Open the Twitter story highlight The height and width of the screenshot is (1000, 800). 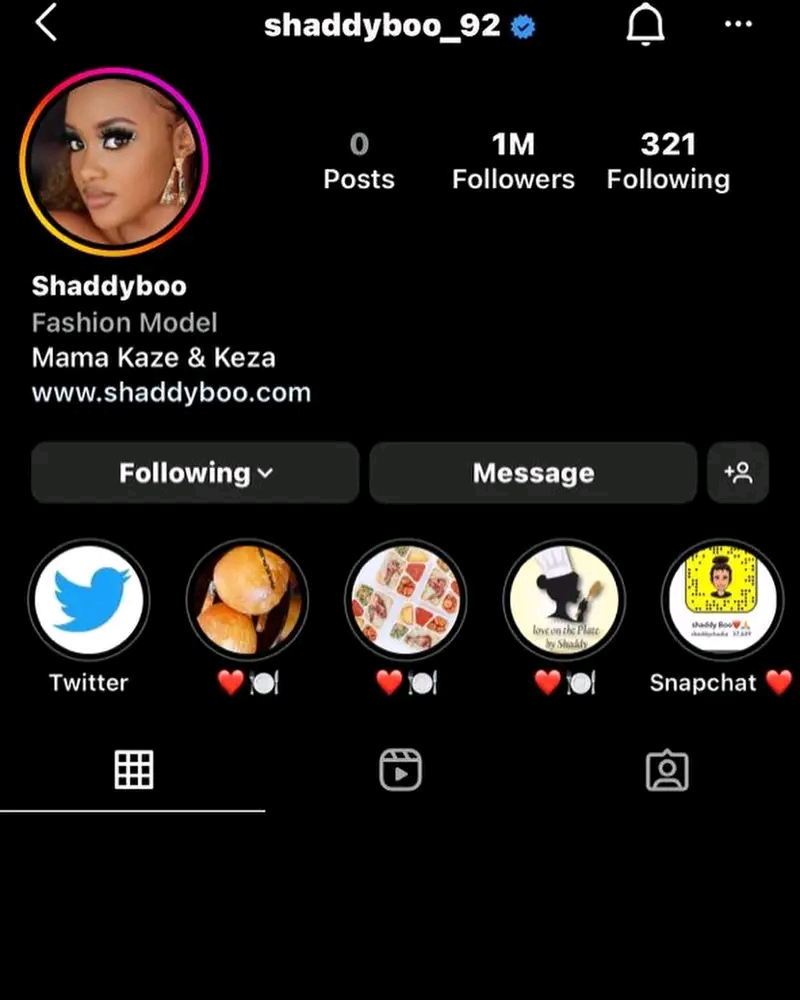pos(89,601)
